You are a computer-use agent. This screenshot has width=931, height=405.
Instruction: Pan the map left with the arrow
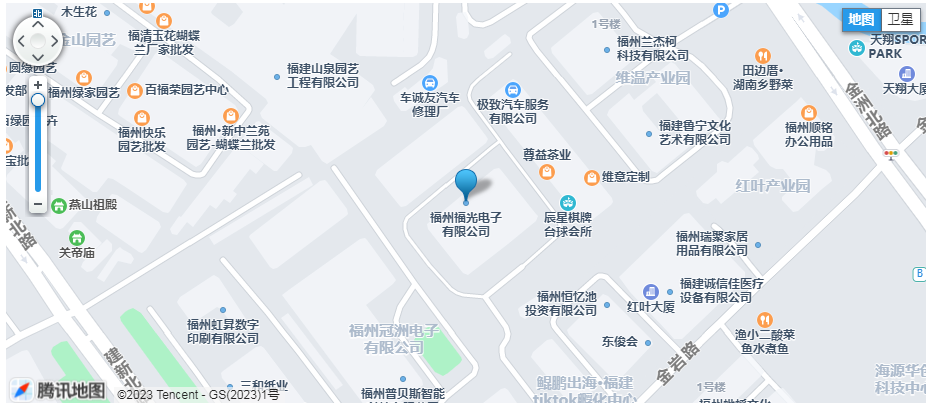[x=20, y=41]
